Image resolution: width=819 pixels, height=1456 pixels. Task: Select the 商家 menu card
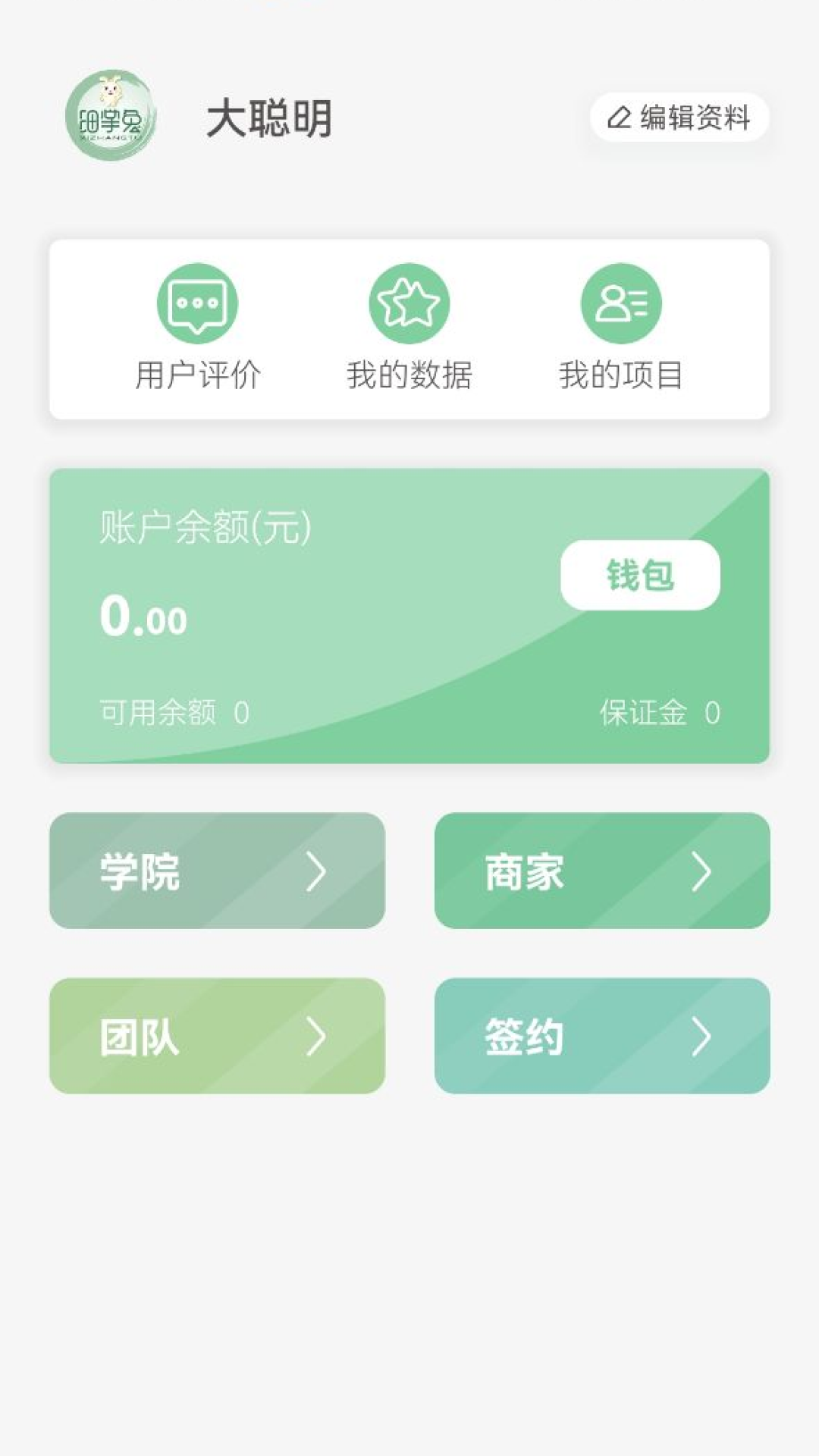click(603, 872)
